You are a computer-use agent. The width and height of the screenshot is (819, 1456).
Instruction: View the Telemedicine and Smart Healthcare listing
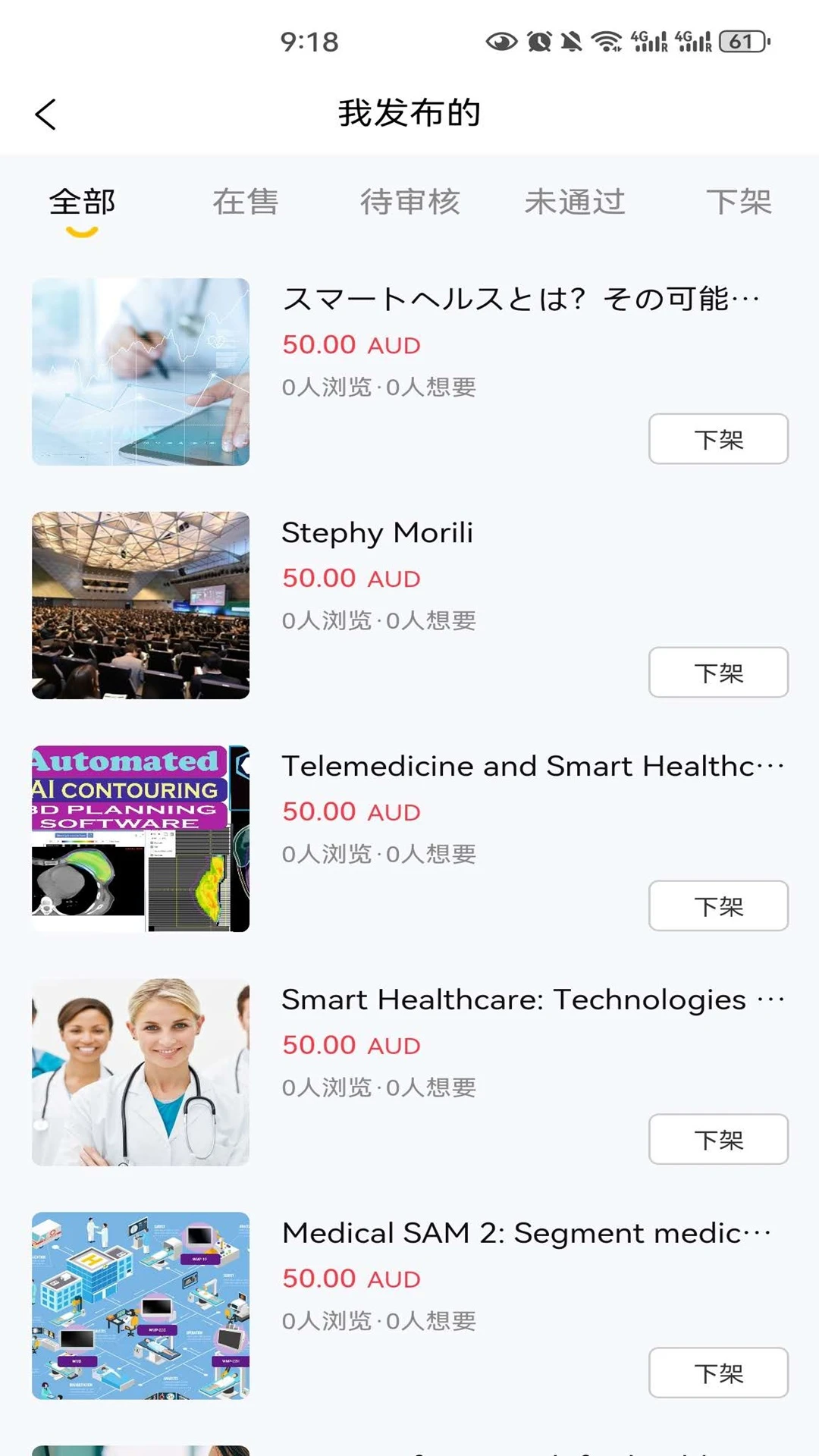(x=531, y=767)
